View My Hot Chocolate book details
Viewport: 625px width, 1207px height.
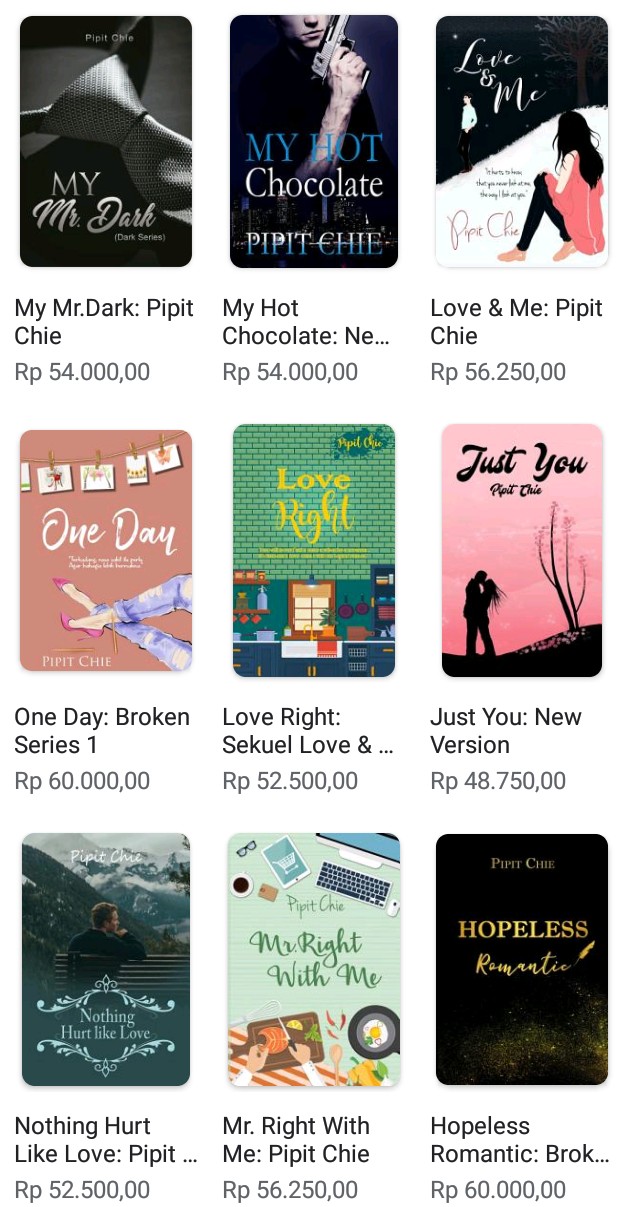[313, 141]
